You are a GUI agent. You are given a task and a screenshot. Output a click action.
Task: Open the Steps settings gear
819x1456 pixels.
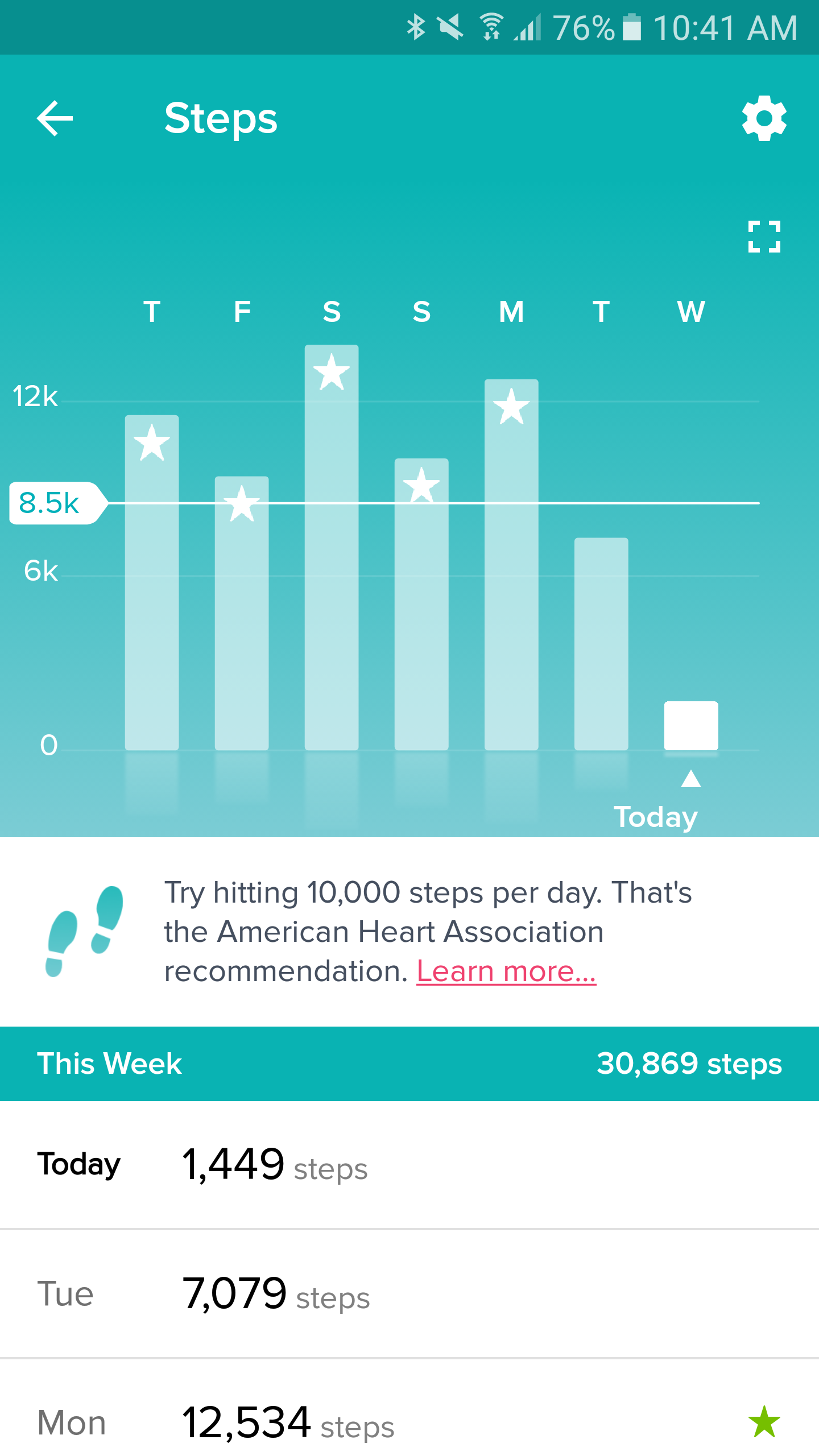point(764,118)
